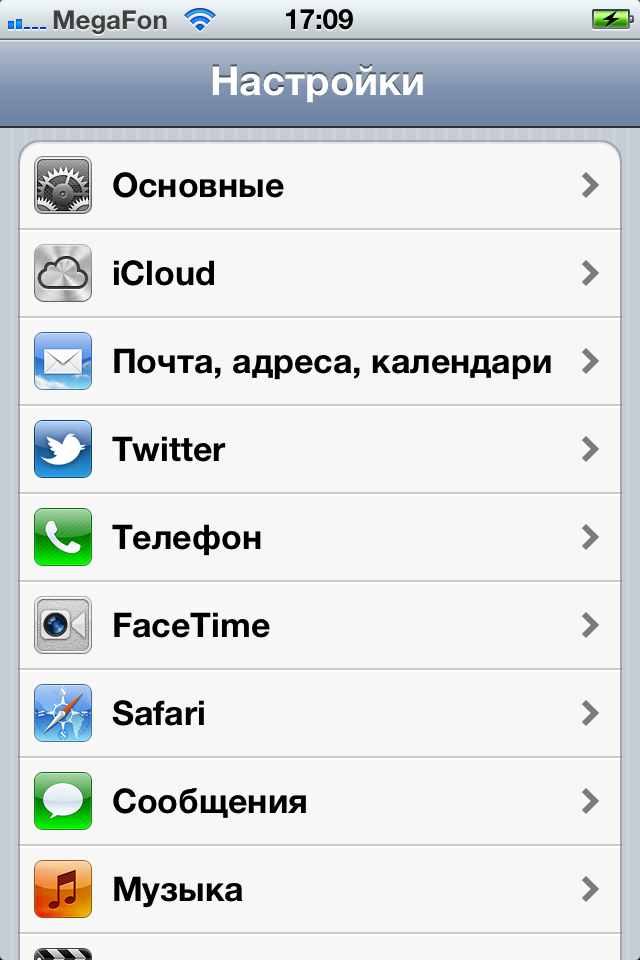
Task: Tap the Музыка settings row
Action: pos(320,890)
